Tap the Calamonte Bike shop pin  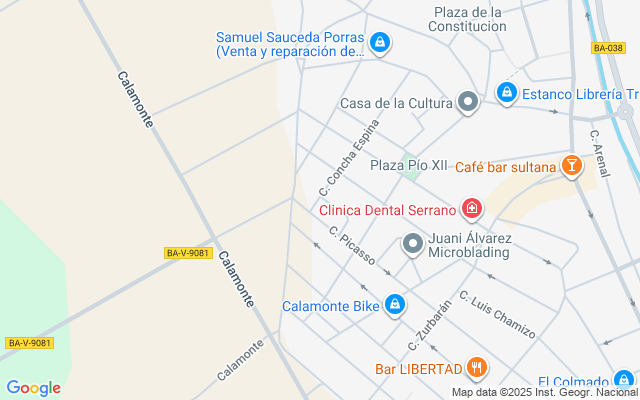point(395,305)
